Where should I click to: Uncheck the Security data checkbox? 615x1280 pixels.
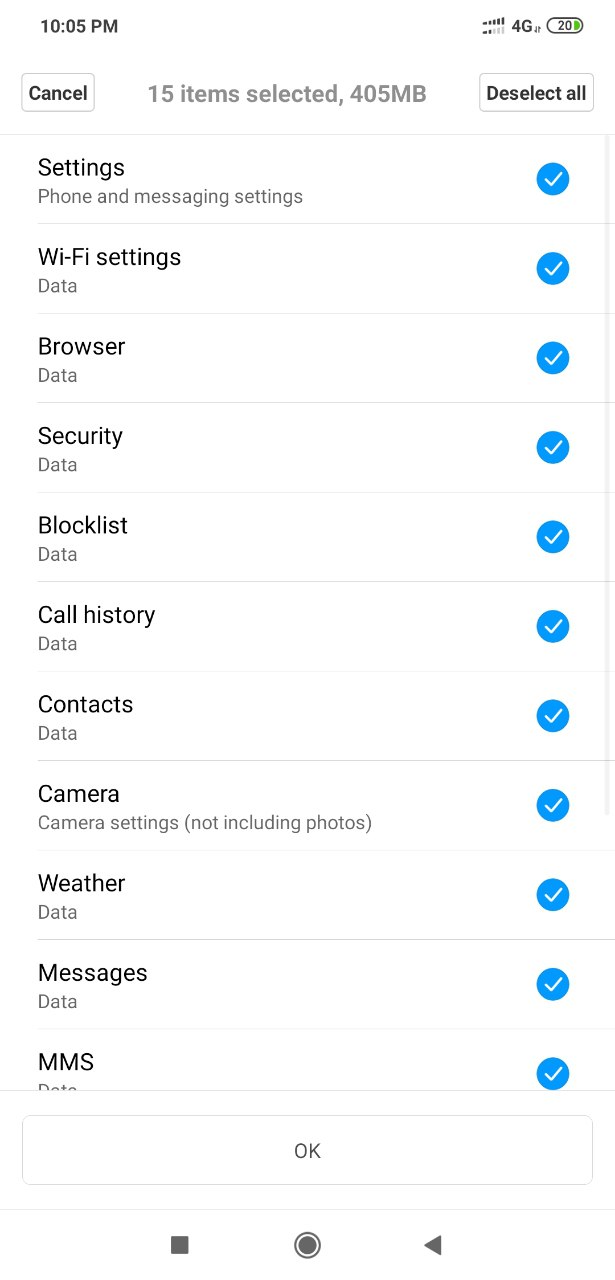553,447
